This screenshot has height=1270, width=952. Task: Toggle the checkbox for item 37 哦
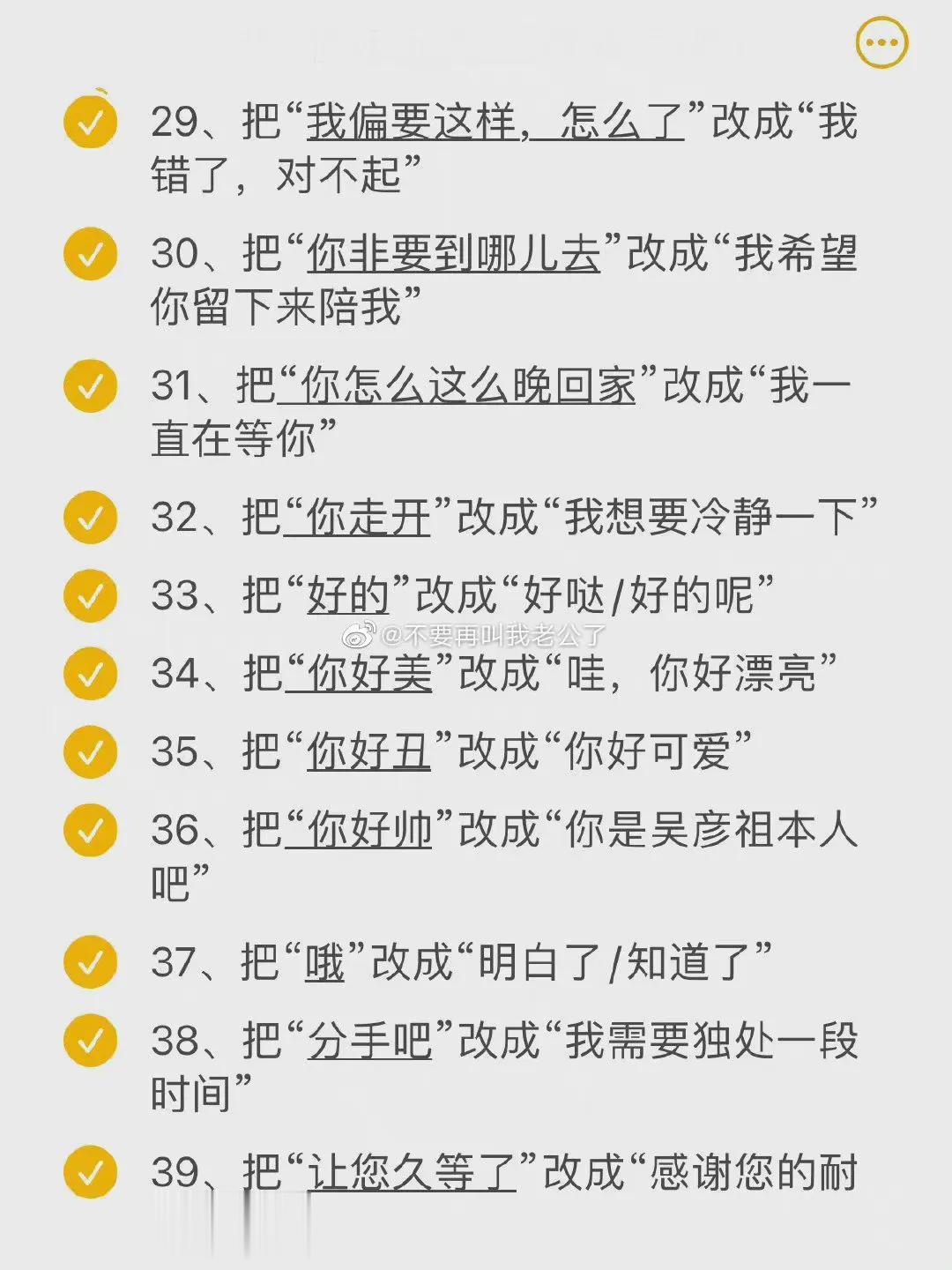90,961
